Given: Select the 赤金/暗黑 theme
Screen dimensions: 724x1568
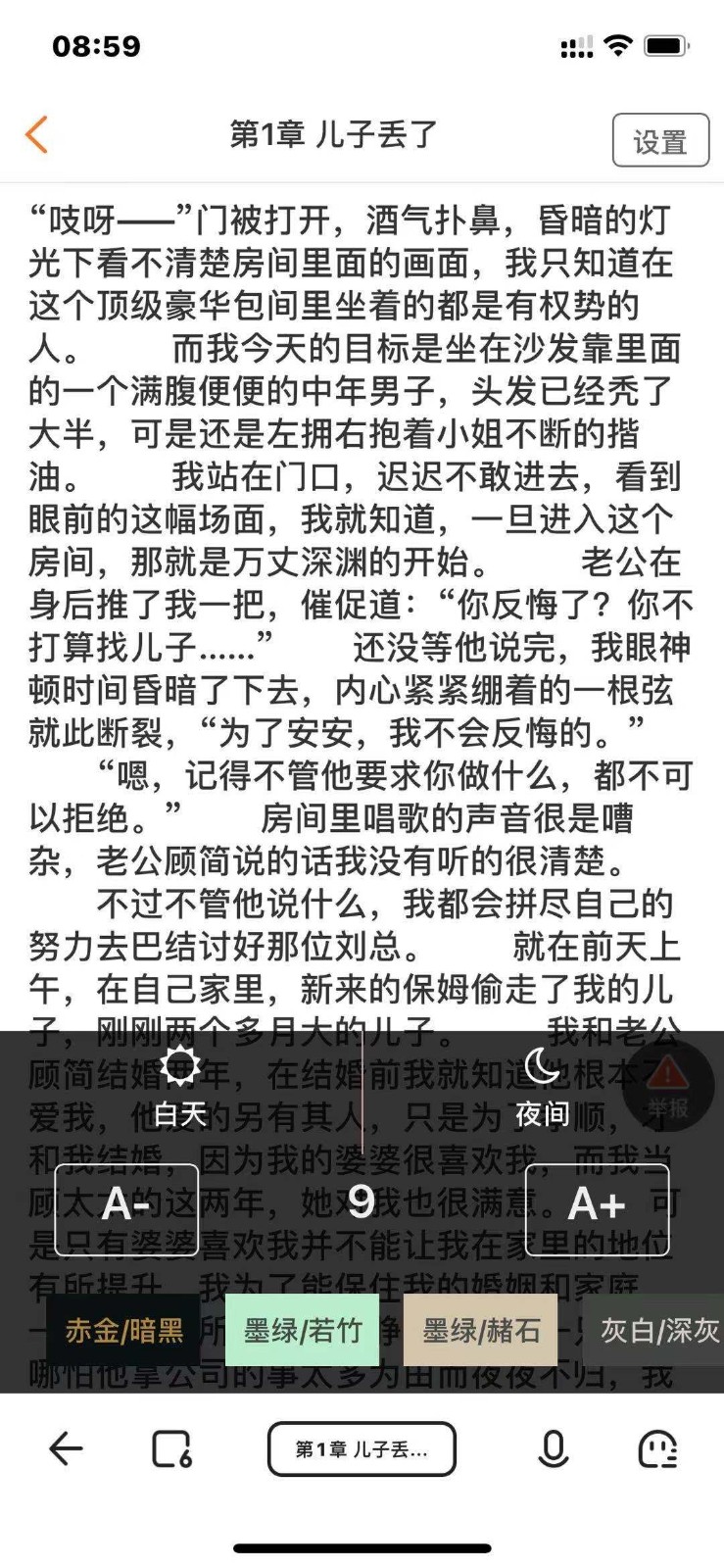Looking at the screenshot, I should [123, 1330].
